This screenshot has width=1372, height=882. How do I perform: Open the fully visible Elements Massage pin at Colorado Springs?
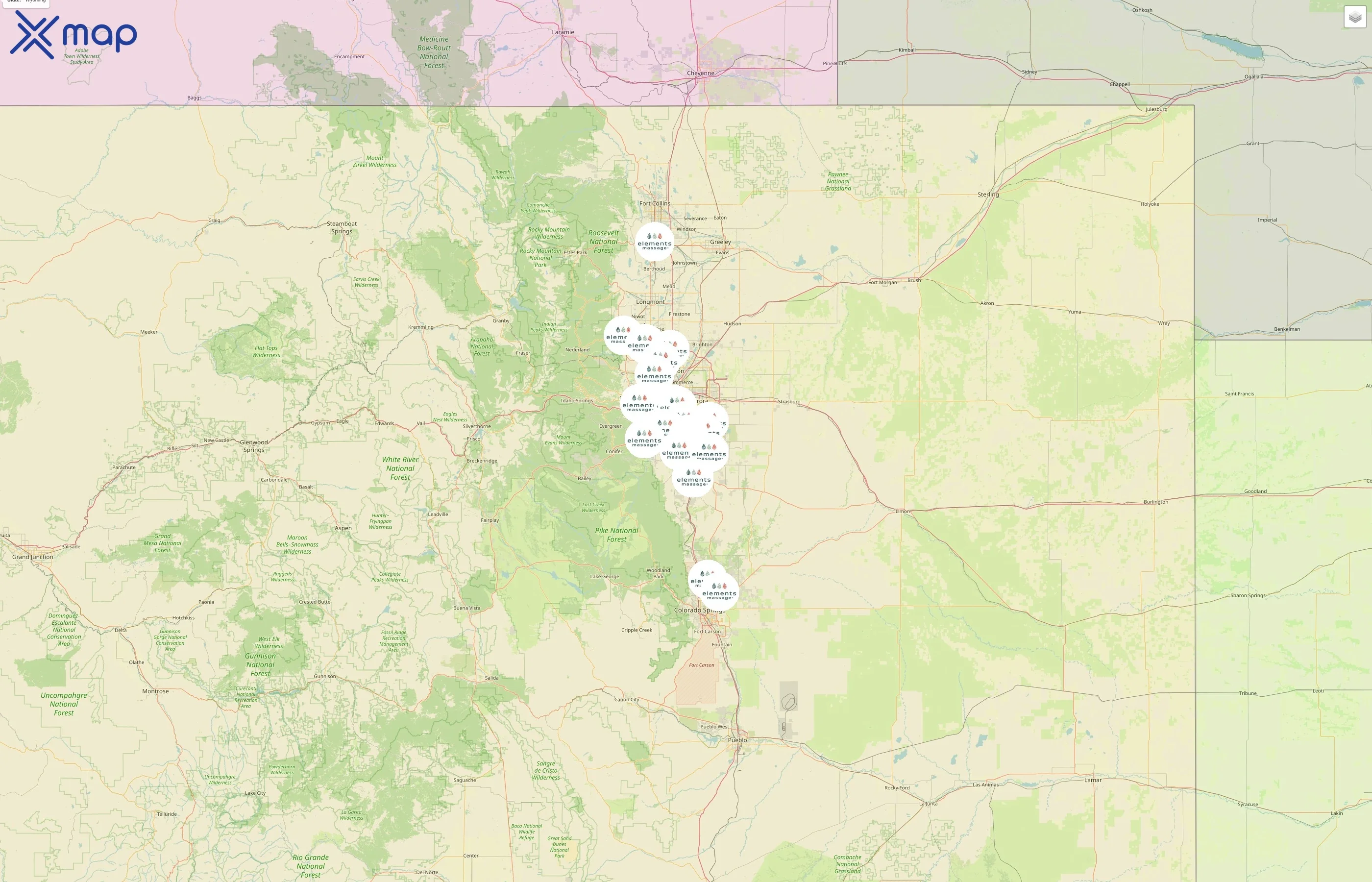click(719, 591)
